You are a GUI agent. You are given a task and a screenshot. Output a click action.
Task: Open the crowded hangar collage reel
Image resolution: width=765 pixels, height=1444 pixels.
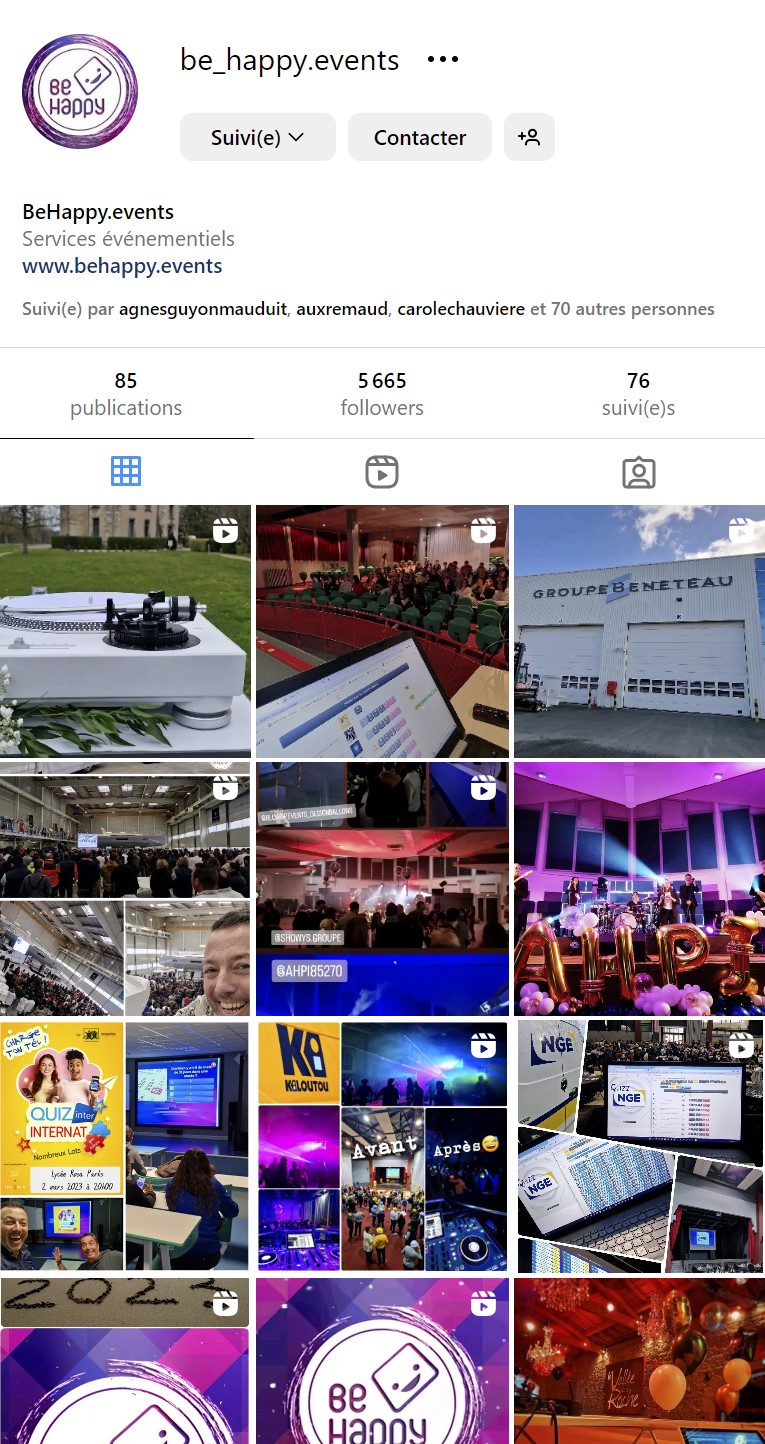[x=125, y=888]
